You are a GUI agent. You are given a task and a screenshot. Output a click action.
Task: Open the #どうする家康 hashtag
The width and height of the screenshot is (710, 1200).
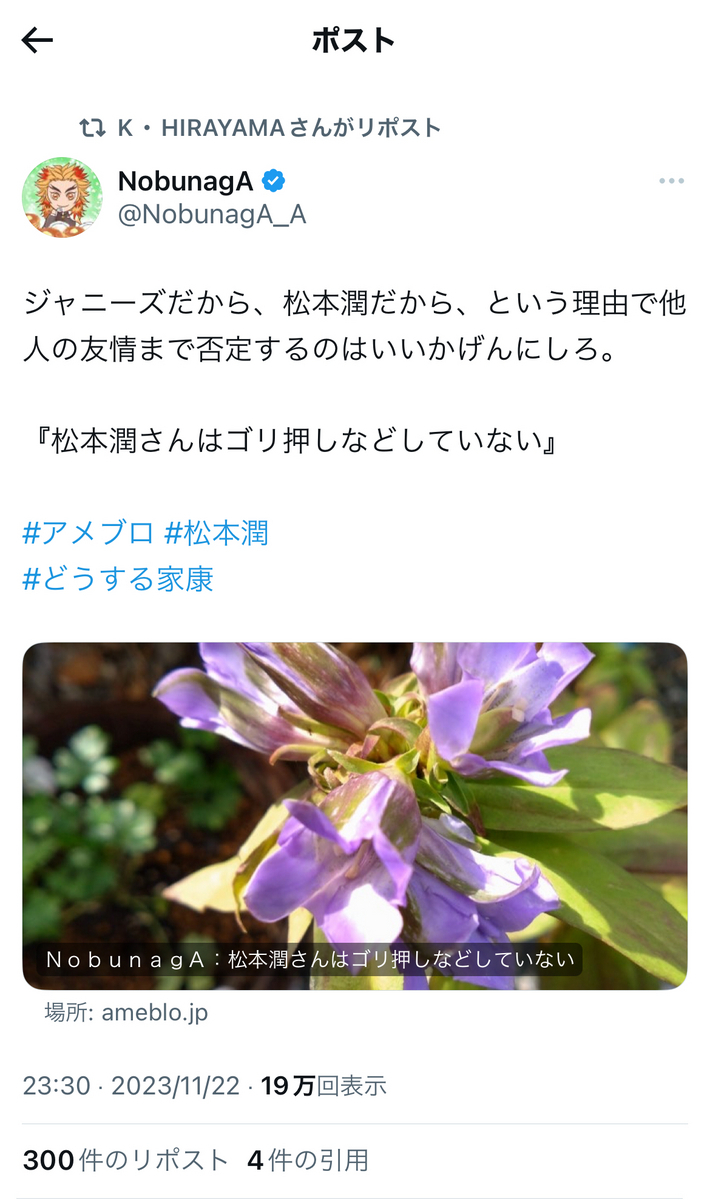tap(118, 579)
